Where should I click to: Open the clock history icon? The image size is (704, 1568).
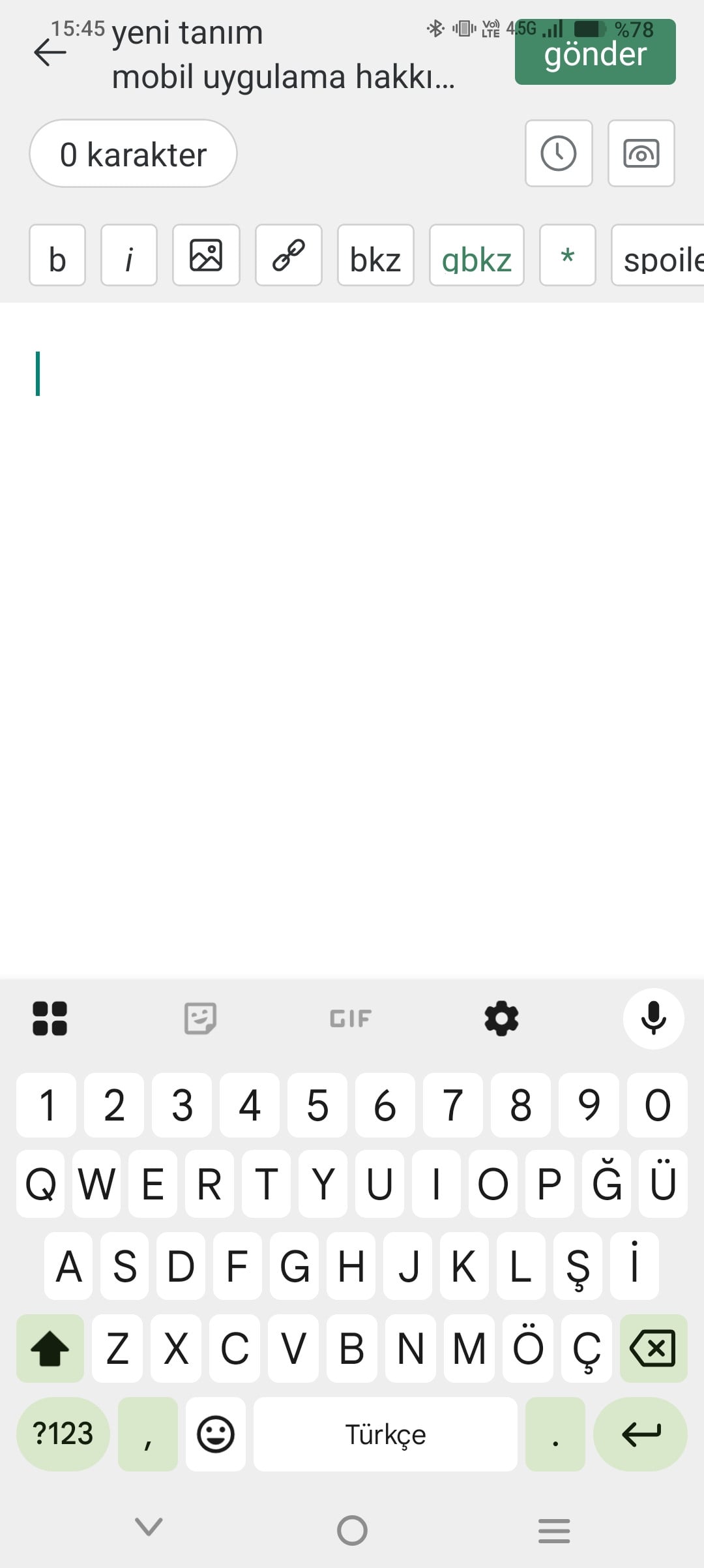pyautogui.click(x=559, y=153)
